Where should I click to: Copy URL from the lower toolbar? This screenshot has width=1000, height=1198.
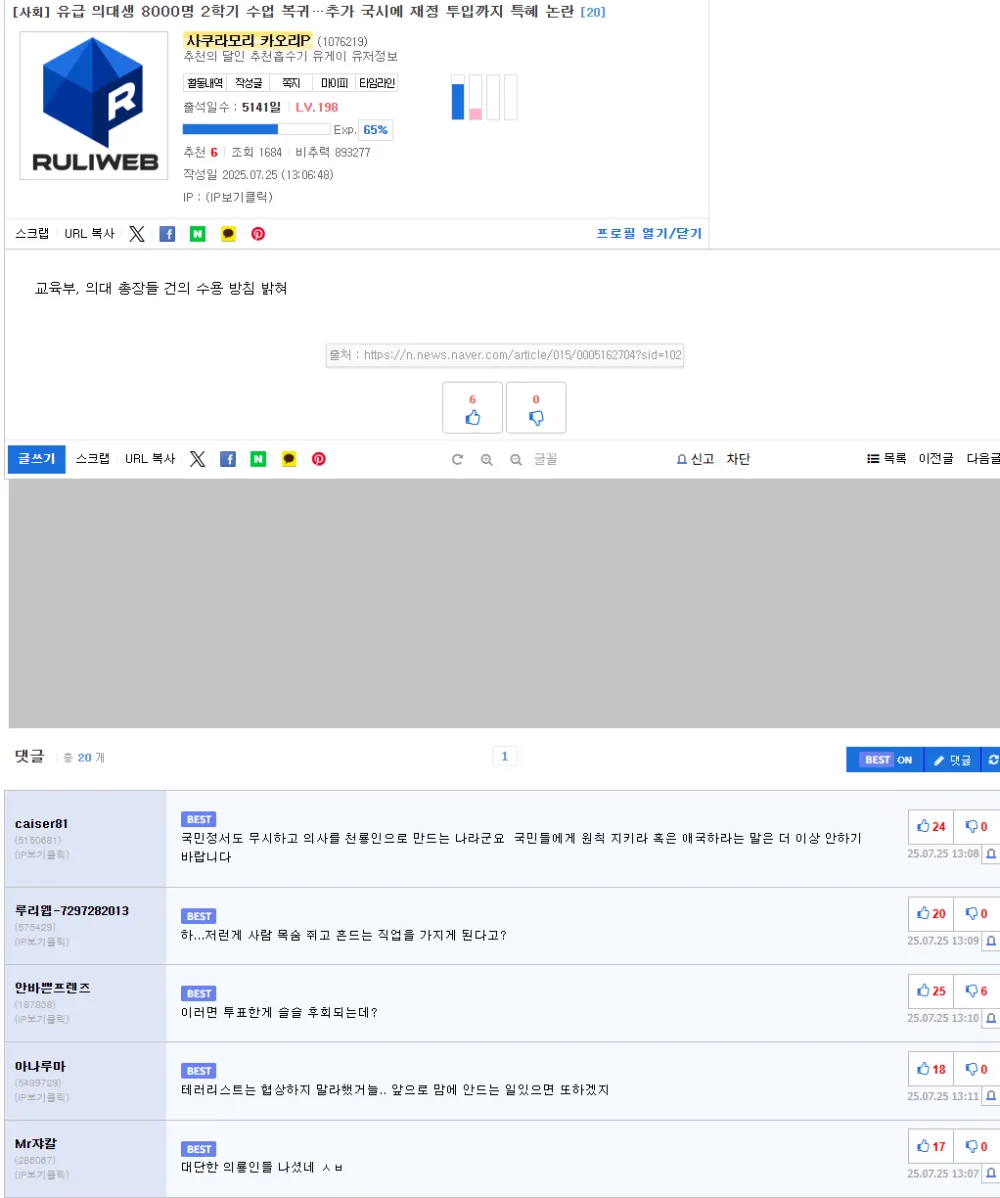(149, 459)
